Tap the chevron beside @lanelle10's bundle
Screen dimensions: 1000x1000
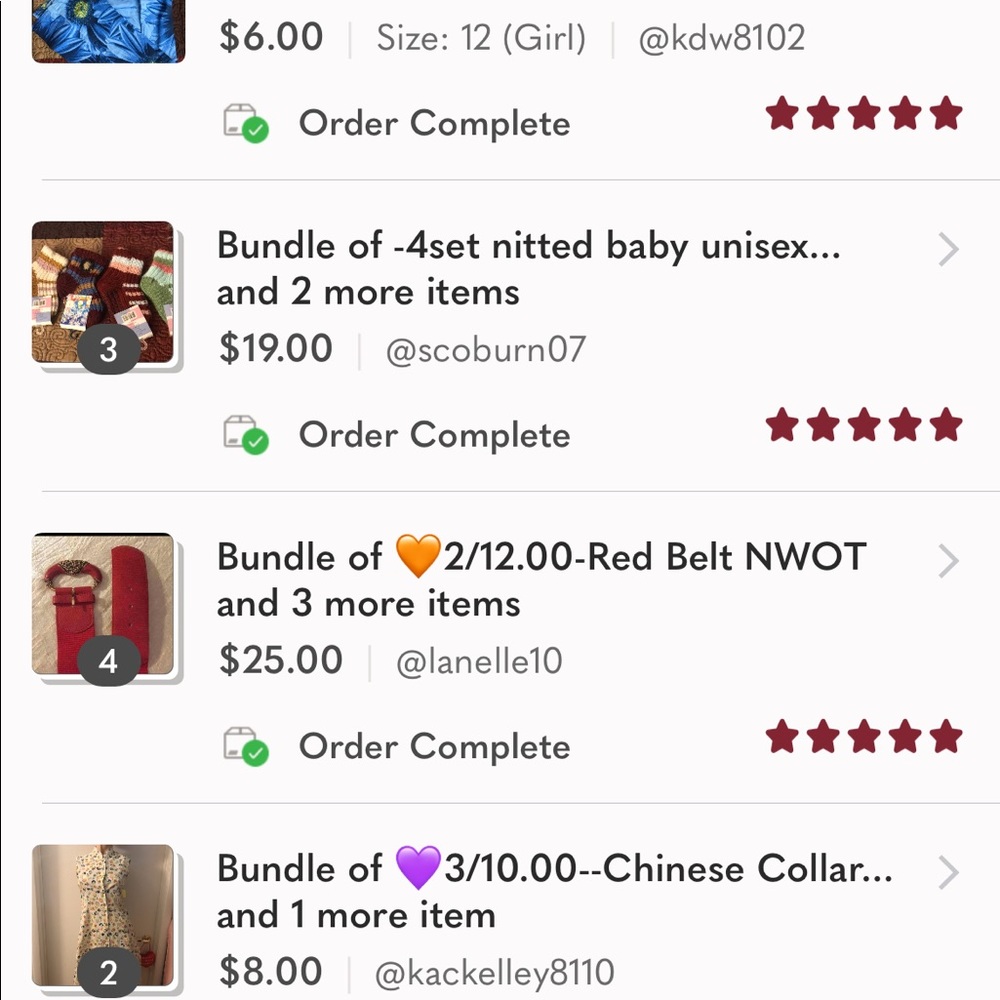(x=948, y=562)
